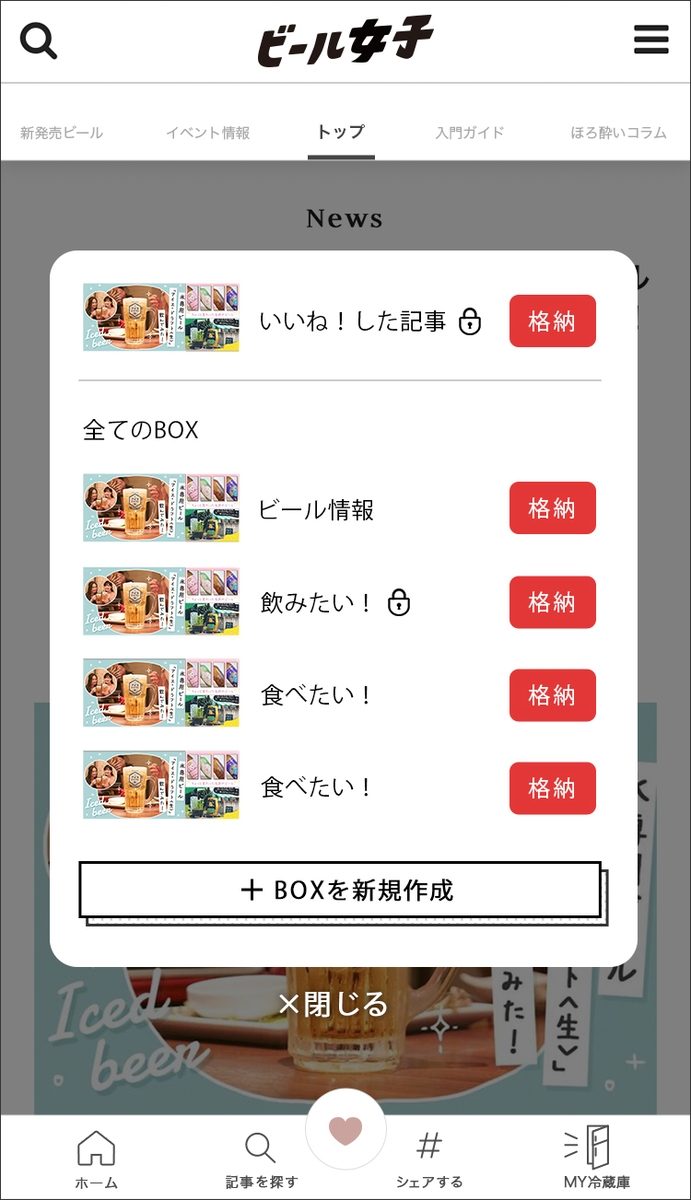Store the article in ビール情報 box

tap(552, 508)
